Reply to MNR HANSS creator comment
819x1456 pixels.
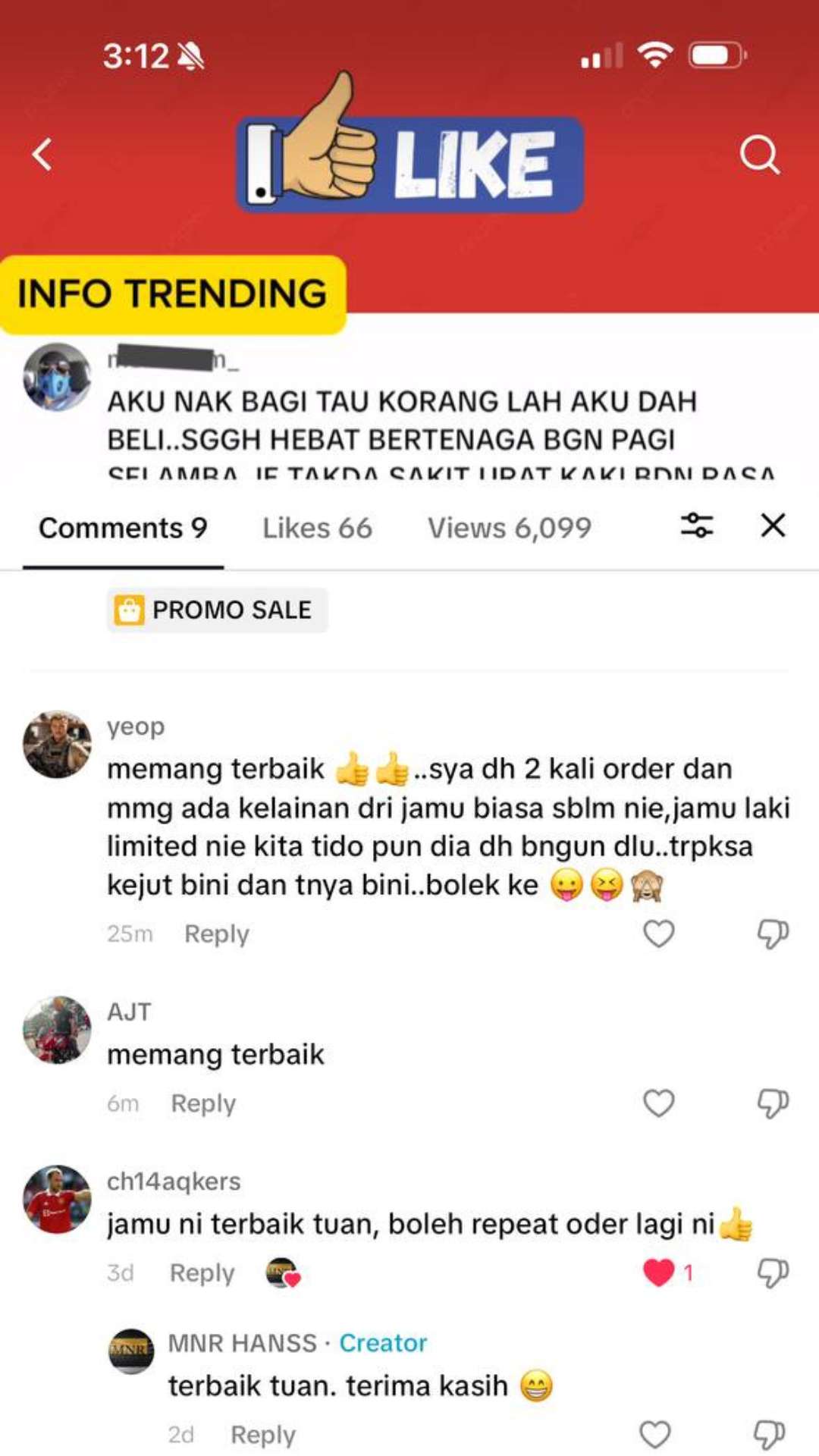tap(263, 1435)
